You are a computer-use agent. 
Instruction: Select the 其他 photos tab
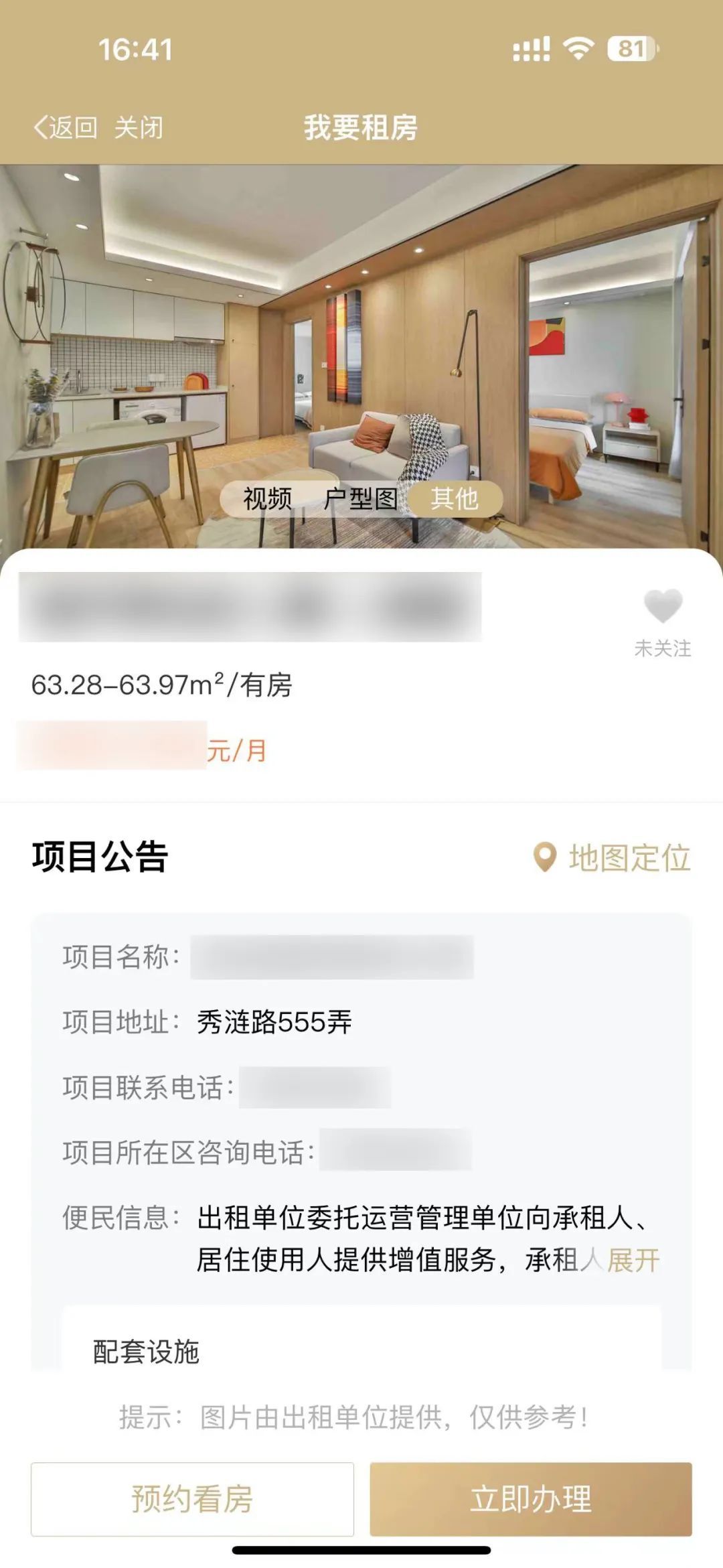pyautogui.click(x=455, y=499)
